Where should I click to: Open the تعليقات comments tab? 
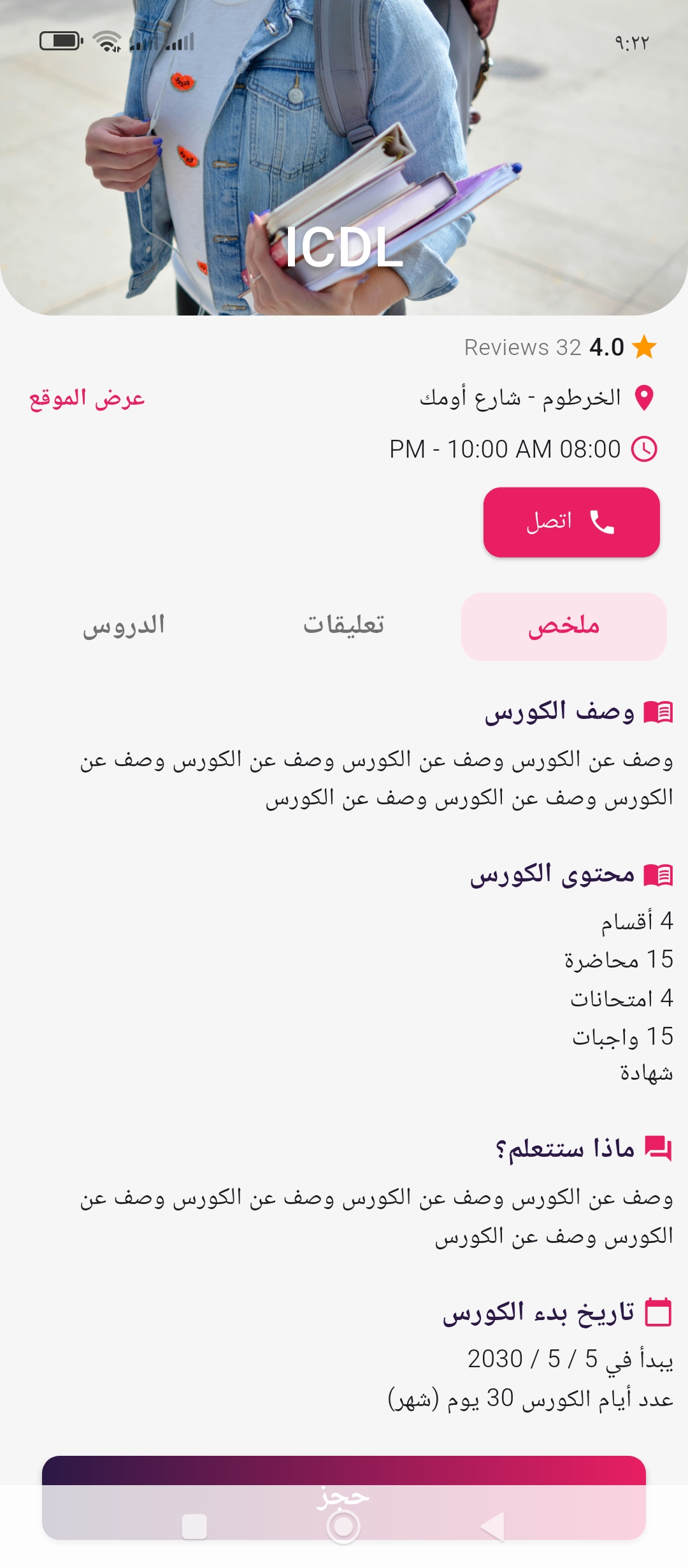pos(343,626)
